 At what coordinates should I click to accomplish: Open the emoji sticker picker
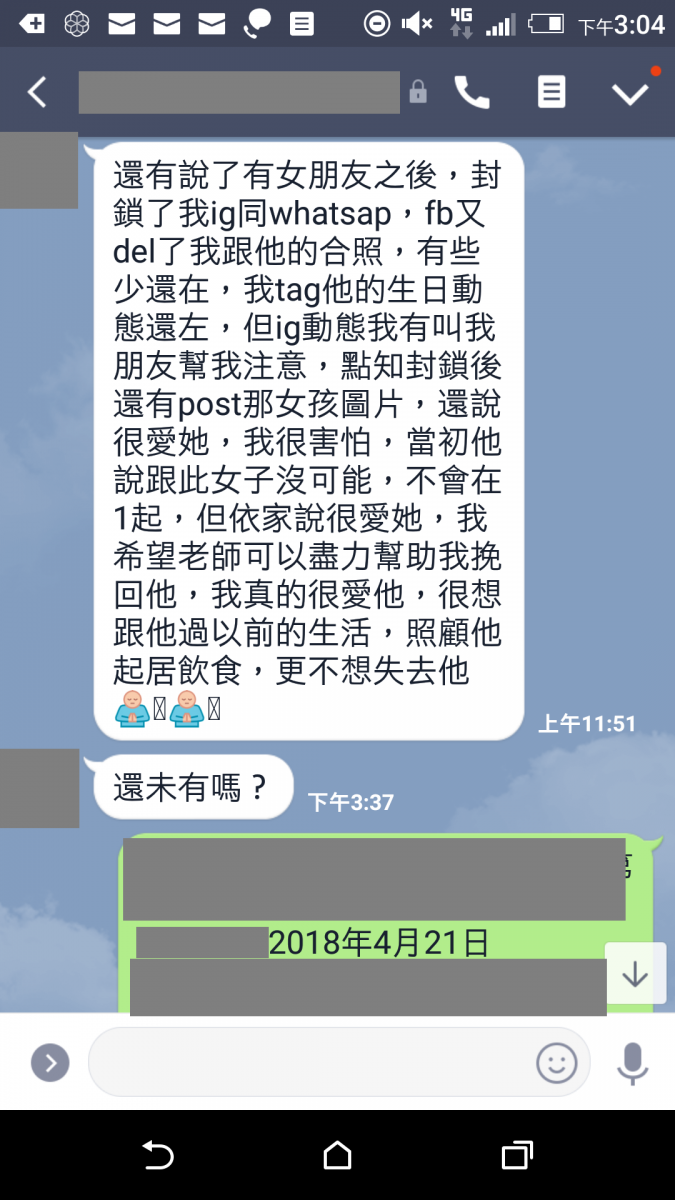(557, 1062)
